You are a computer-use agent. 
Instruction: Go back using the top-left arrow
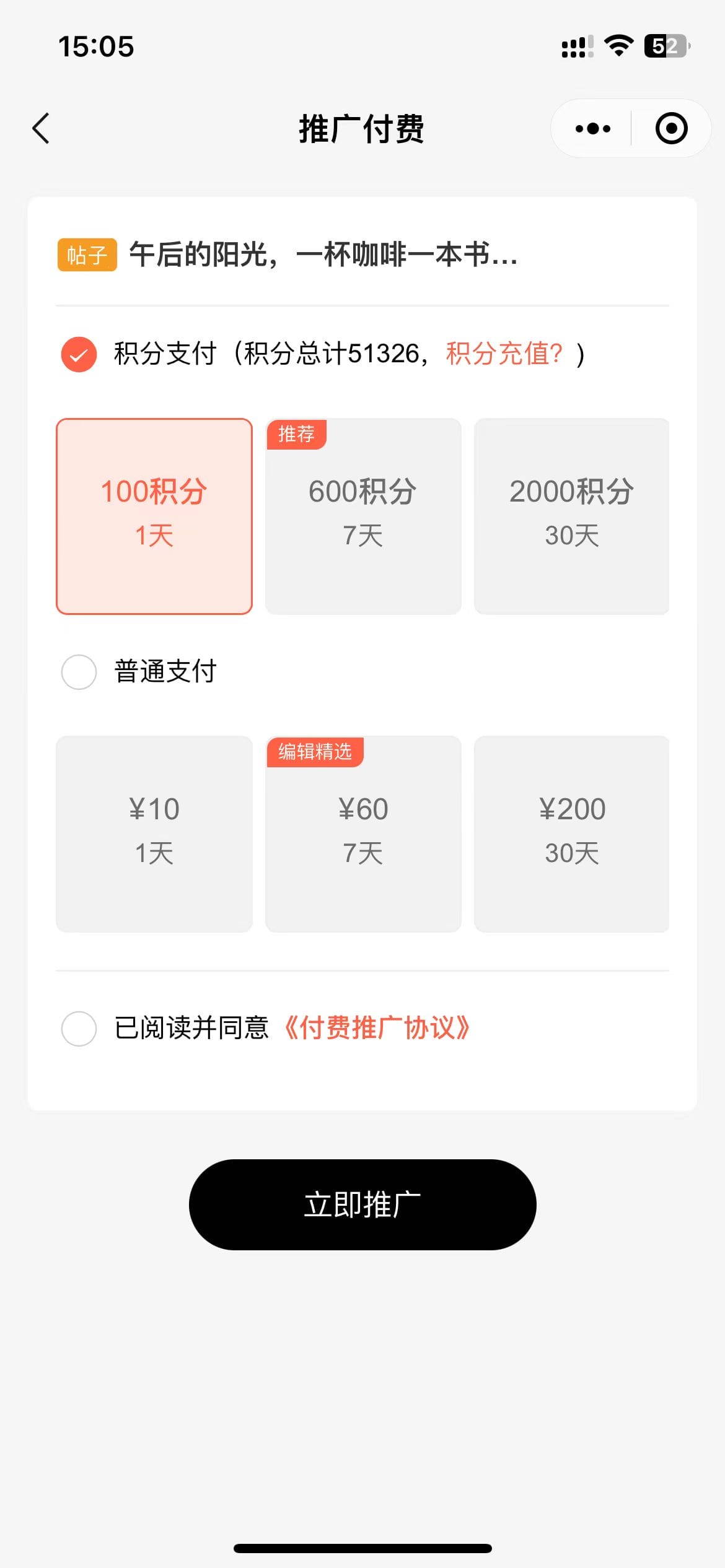pyautogui.click(x=41, y=129)
